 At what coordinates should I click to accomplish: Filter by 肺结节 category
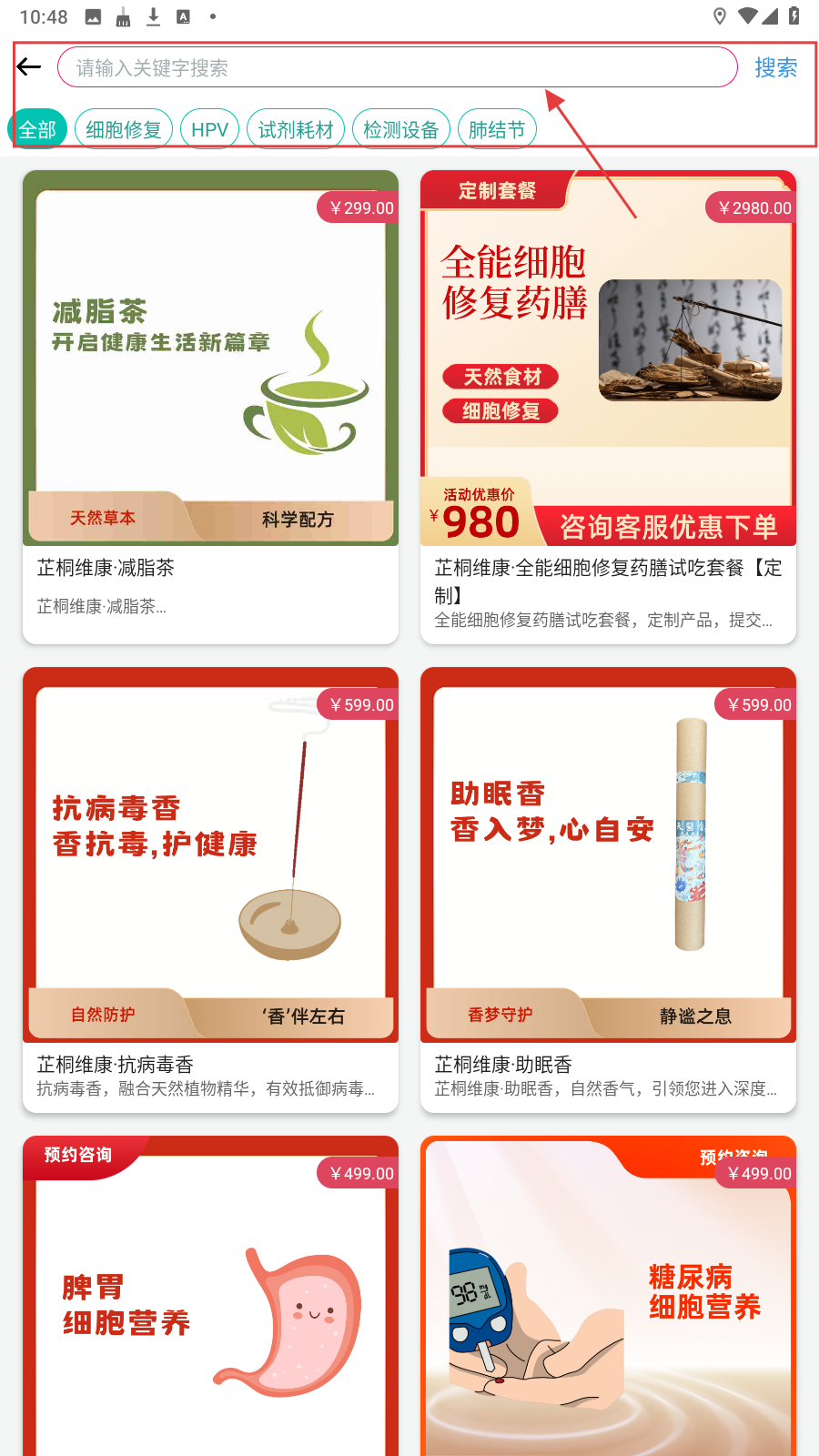(497, 130)
